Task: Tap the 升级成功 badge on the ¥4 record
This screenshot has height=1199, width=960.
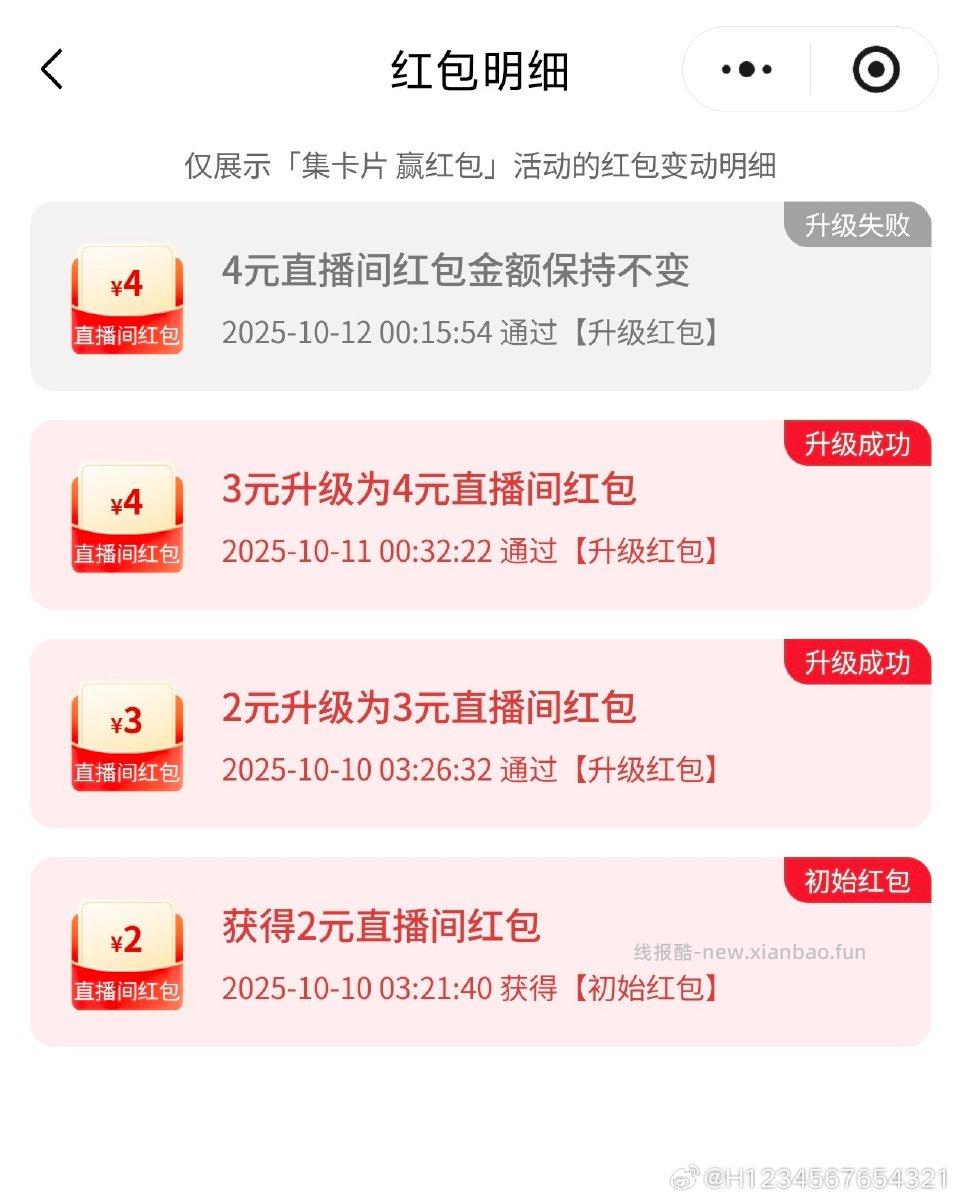Action: tap(856, 445)
